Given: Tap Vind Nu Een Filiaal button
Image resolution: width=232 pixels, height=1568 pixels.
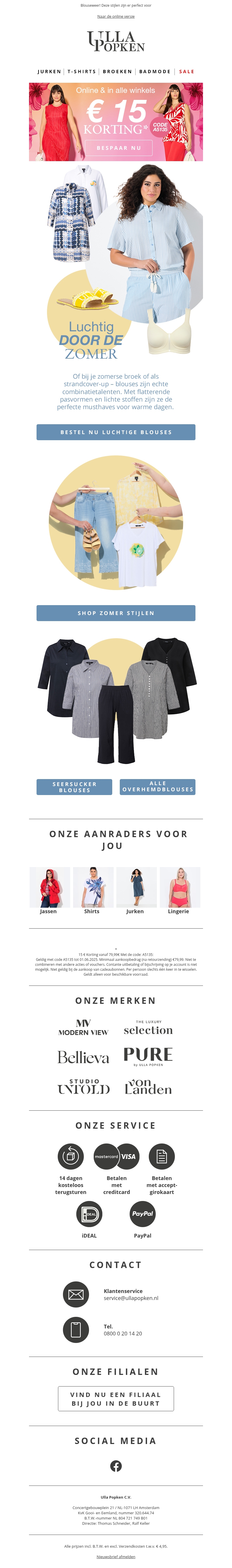Looking at the screenshot, I should point(115,1399).
